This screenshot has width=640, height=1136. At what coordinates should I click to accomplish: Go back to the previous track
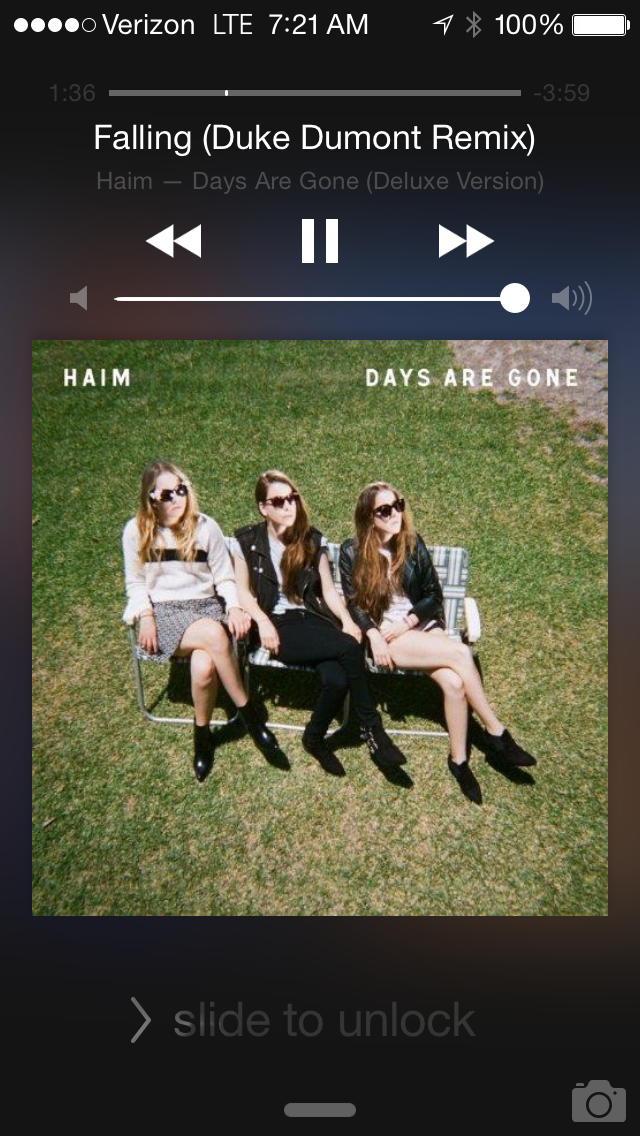[x=174, y=241]
